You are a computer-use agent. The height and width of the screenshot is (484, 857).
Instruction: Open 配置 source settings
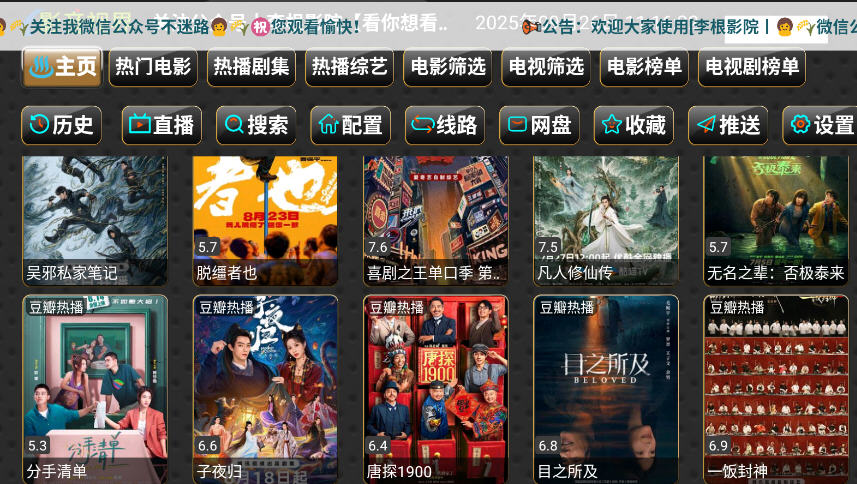tap(350, 125)
